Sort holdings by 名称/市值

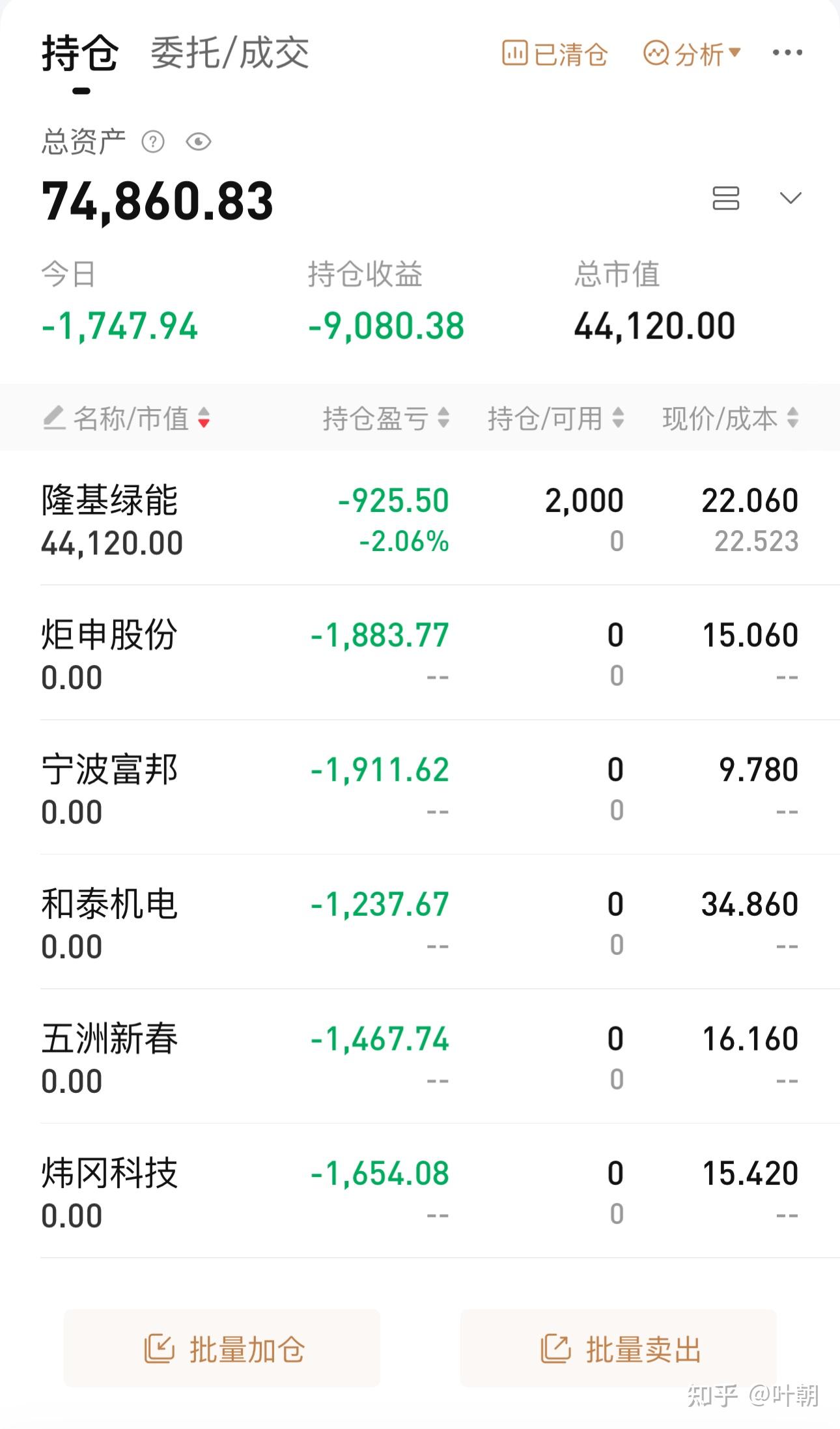click(x=126, y=417)
